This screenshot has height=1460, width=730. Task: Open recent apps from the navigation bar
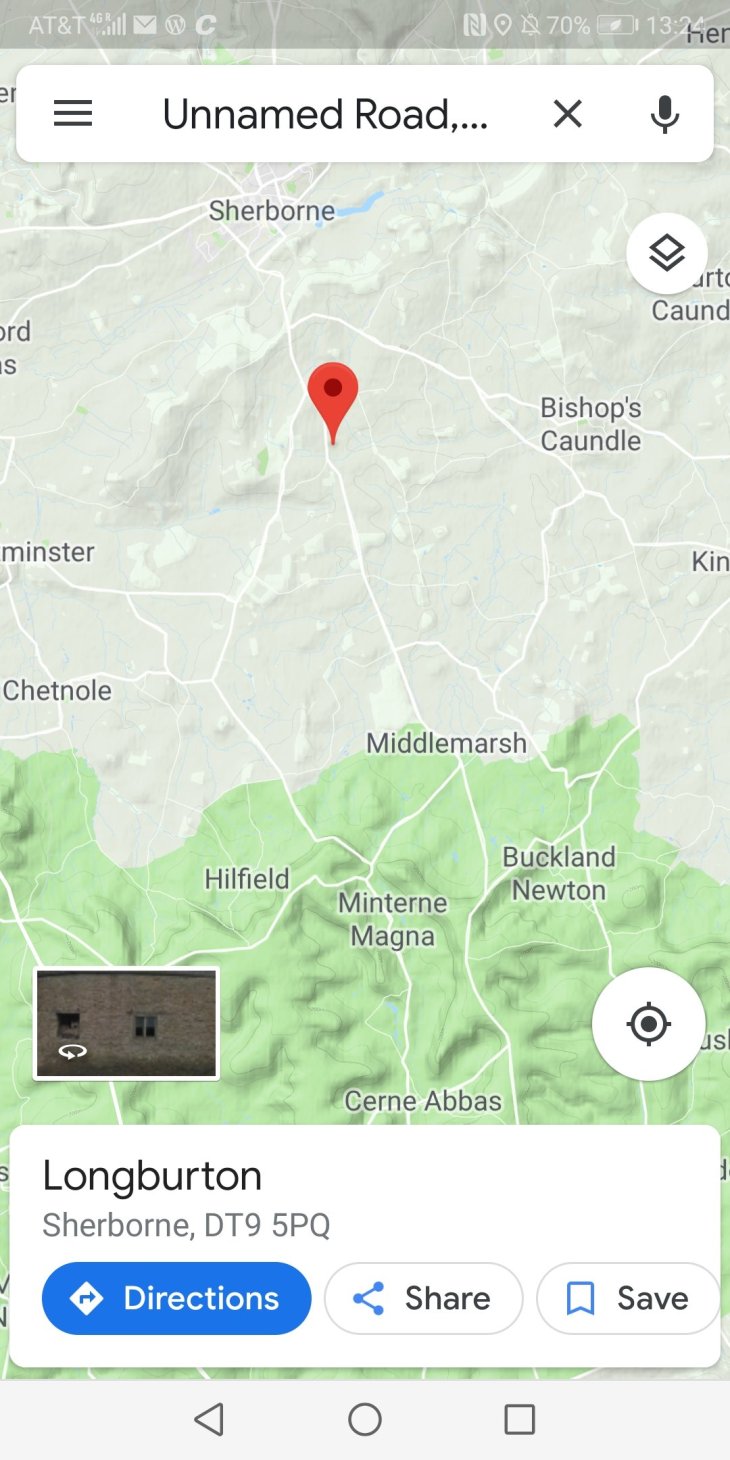[519, 1419]
